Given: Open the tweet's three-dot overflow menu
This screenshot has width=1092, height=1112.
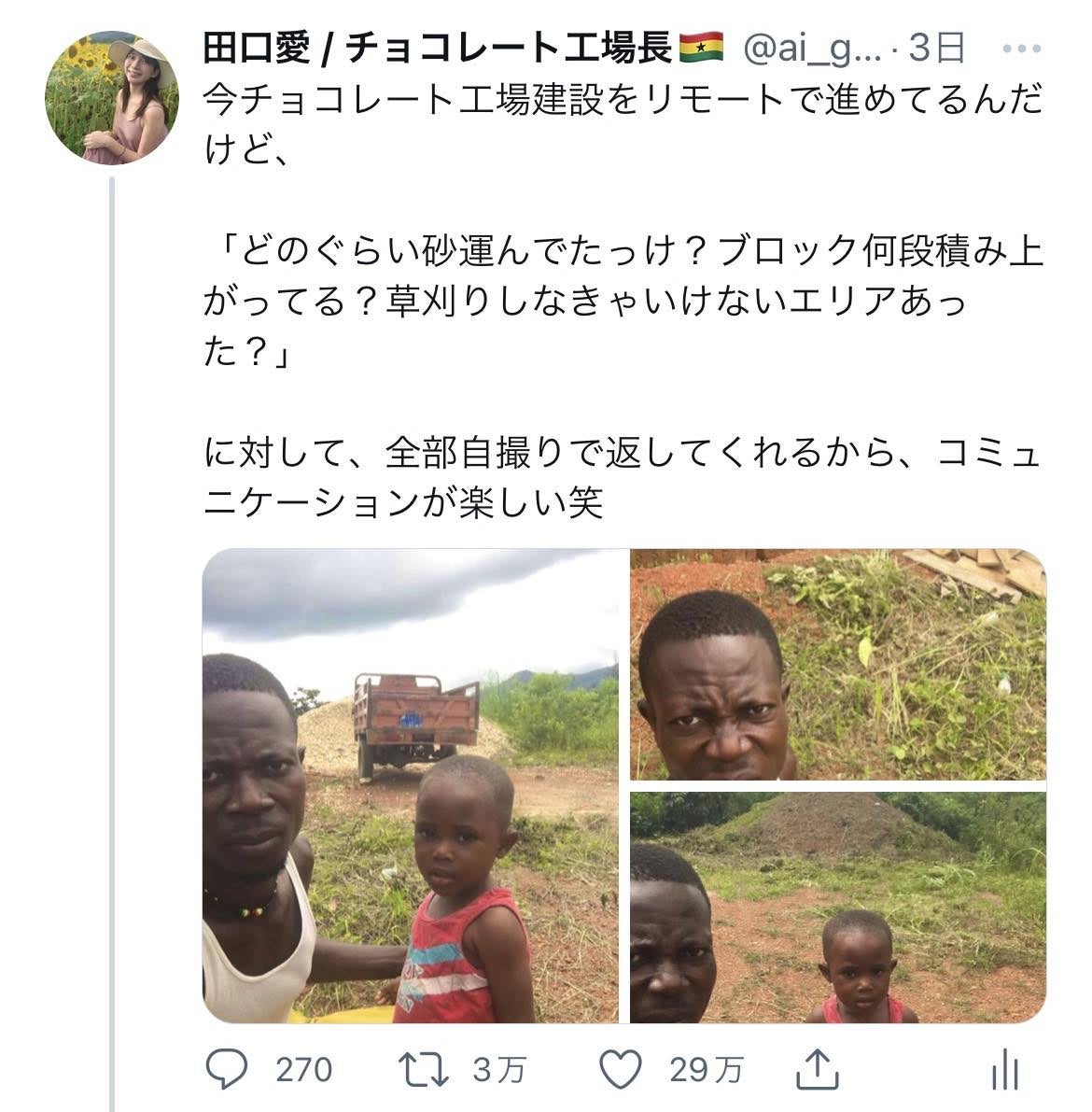Looking at the screenshot, I should click(x=1022, y=49).
